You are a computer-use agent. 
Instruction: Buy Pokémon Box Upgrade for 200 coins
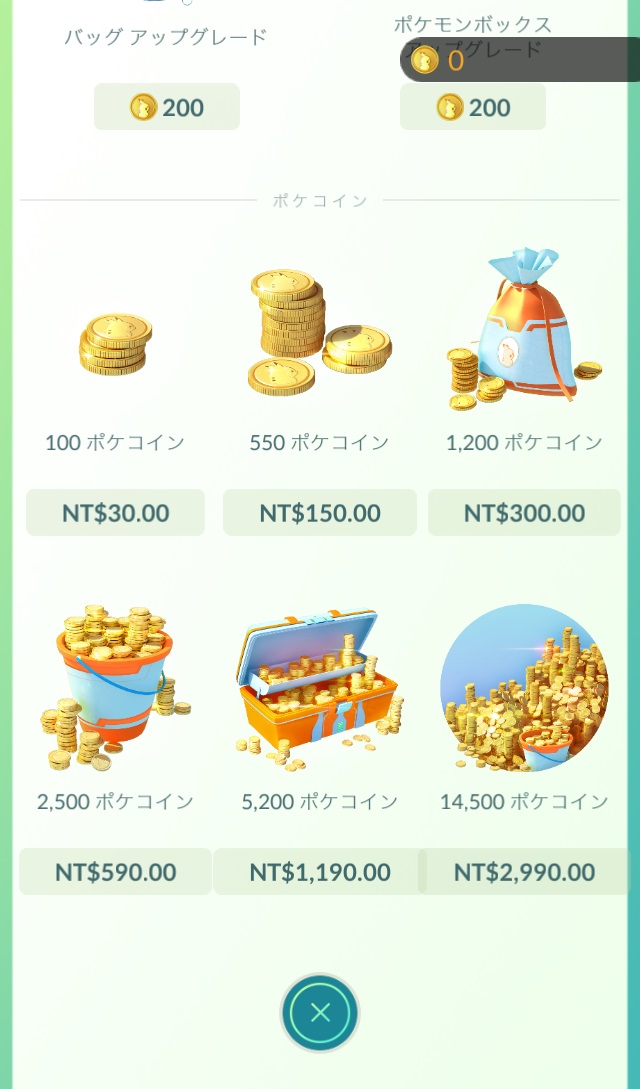click(x=472, y=107)
